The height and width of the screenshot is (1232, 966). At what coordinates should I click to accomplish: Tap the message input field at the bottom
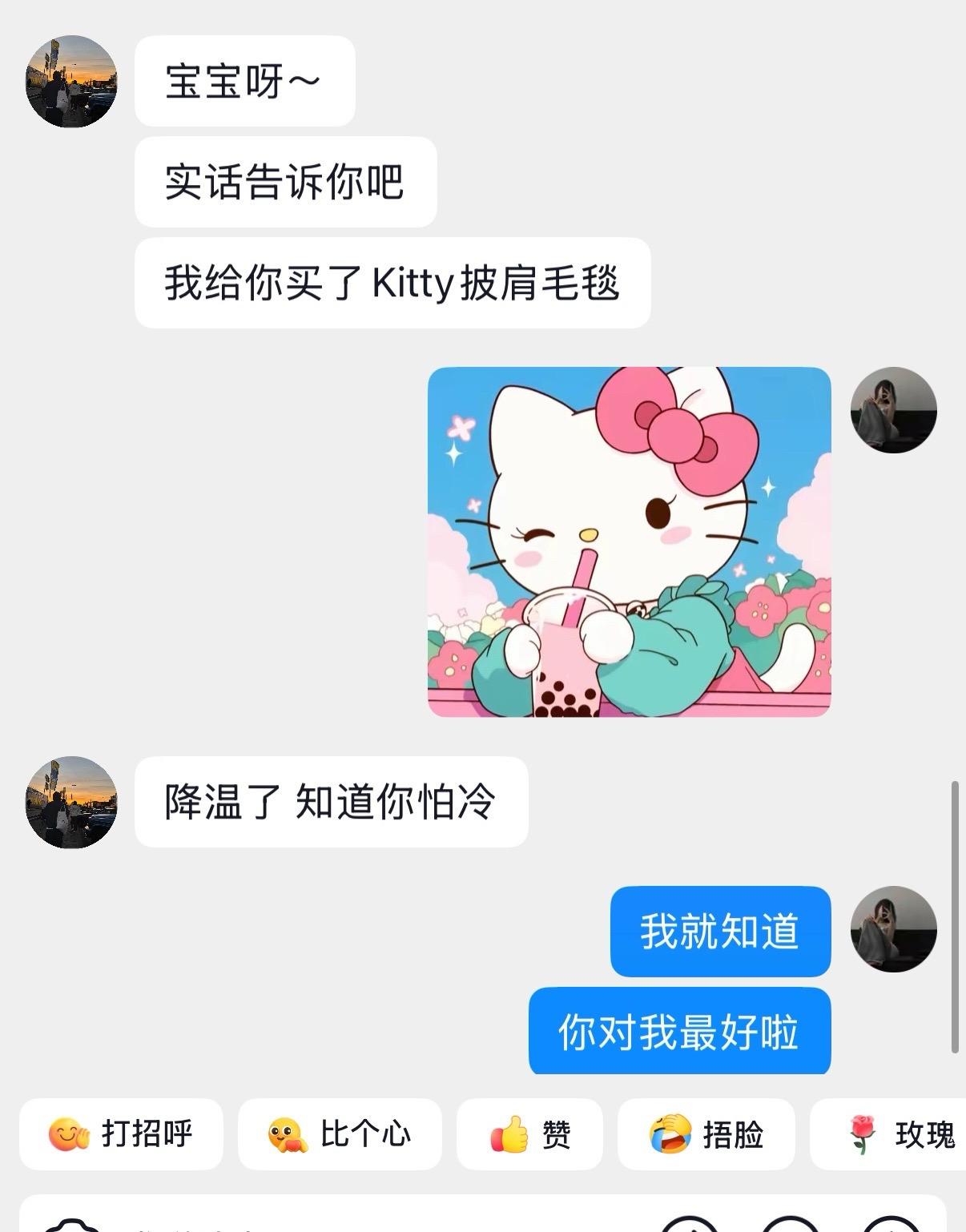click(x=360, y=1226)
